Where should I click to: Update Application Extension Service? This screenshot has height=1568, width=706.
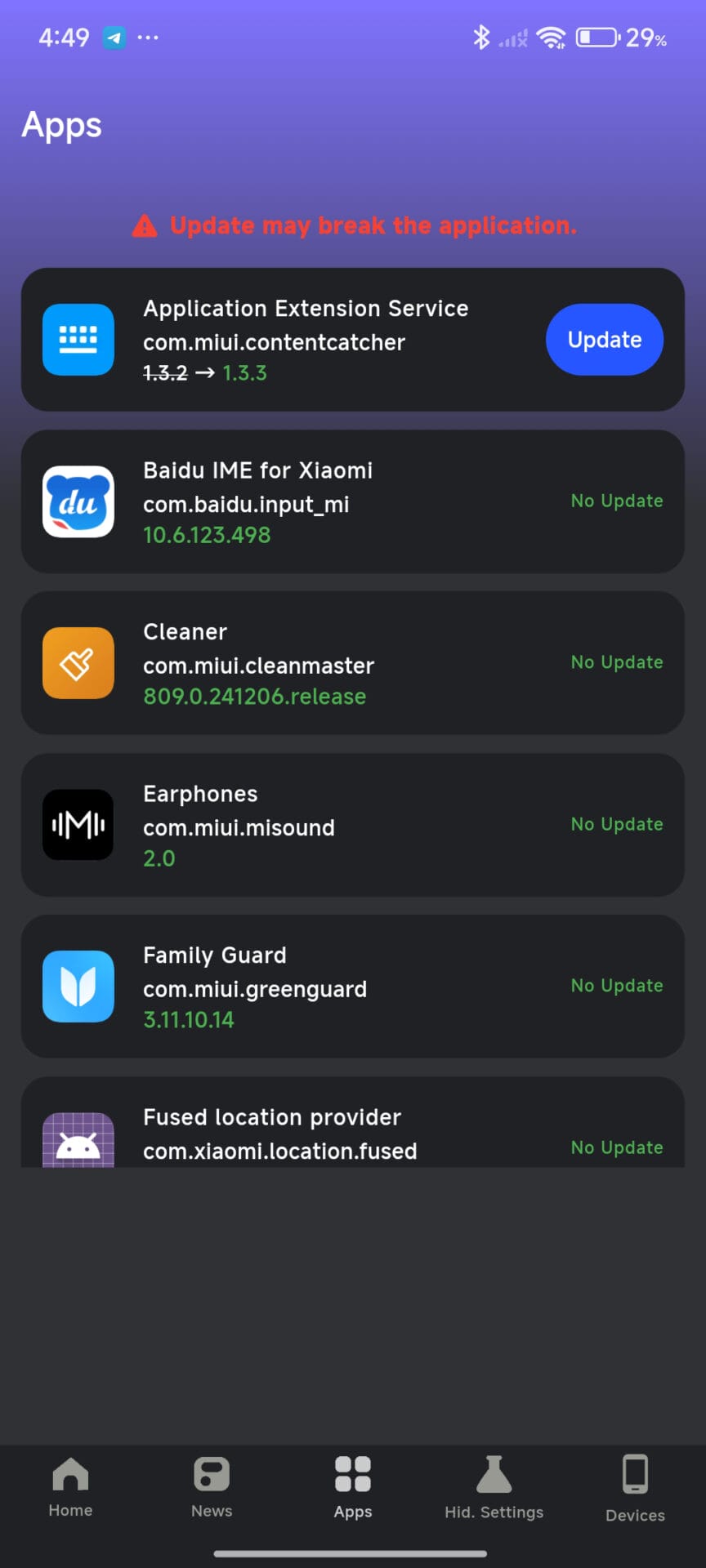[x=604, y=340]
